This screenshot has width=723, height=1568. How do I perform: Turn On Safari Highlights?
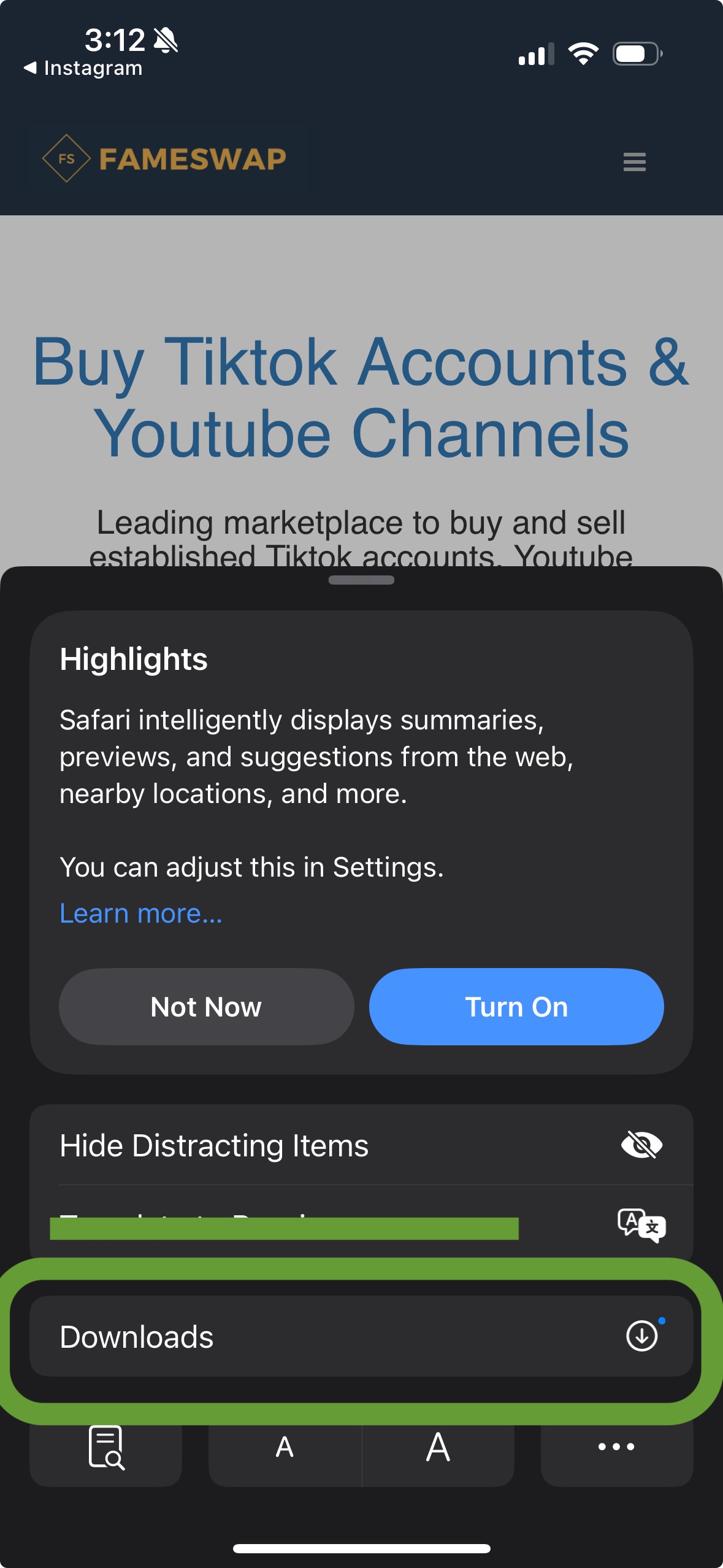click(x=516, y=1007)
